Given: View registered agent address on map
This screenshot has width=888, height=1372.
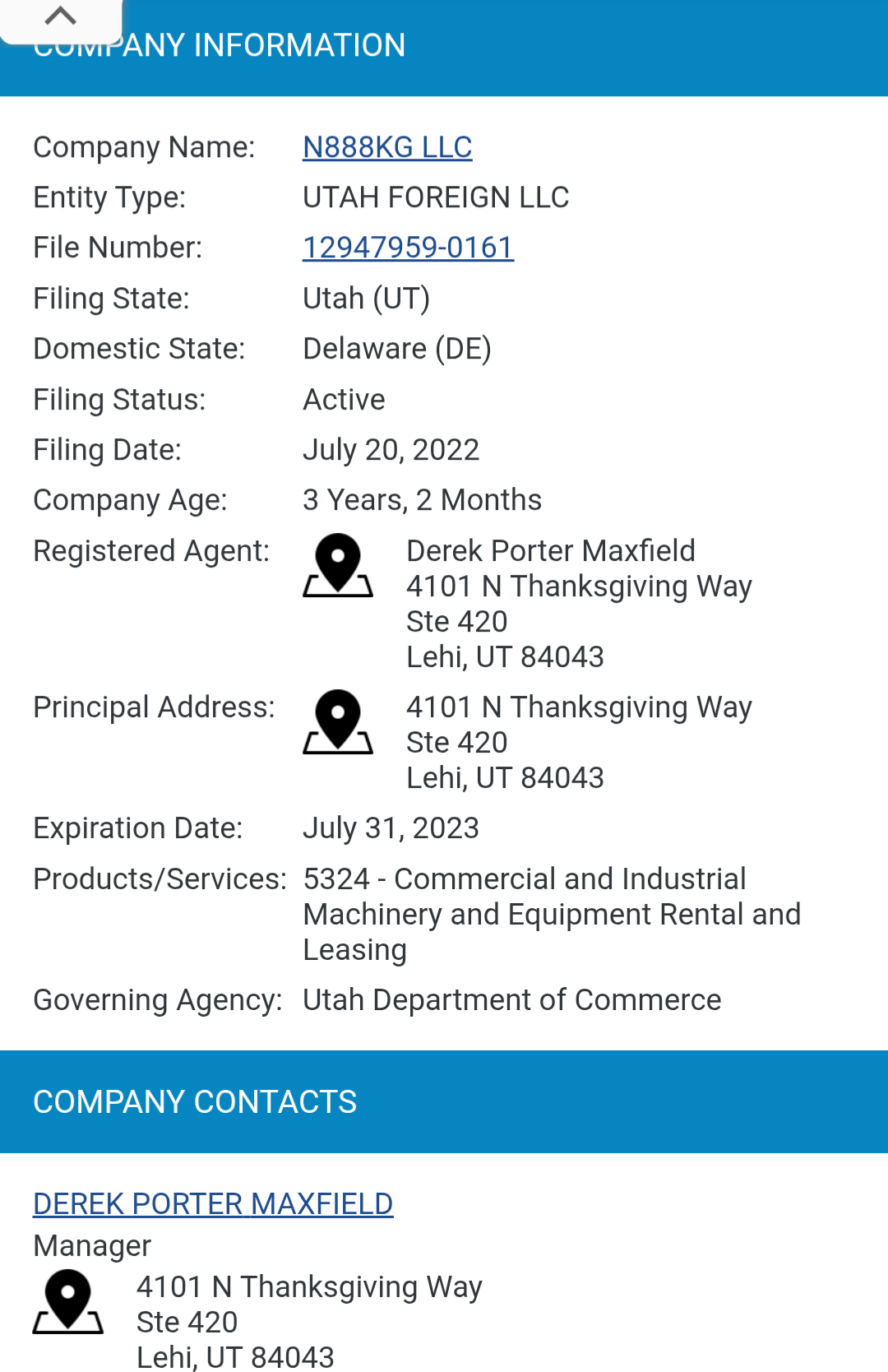Looking at the screenshot, I should 338,565.
